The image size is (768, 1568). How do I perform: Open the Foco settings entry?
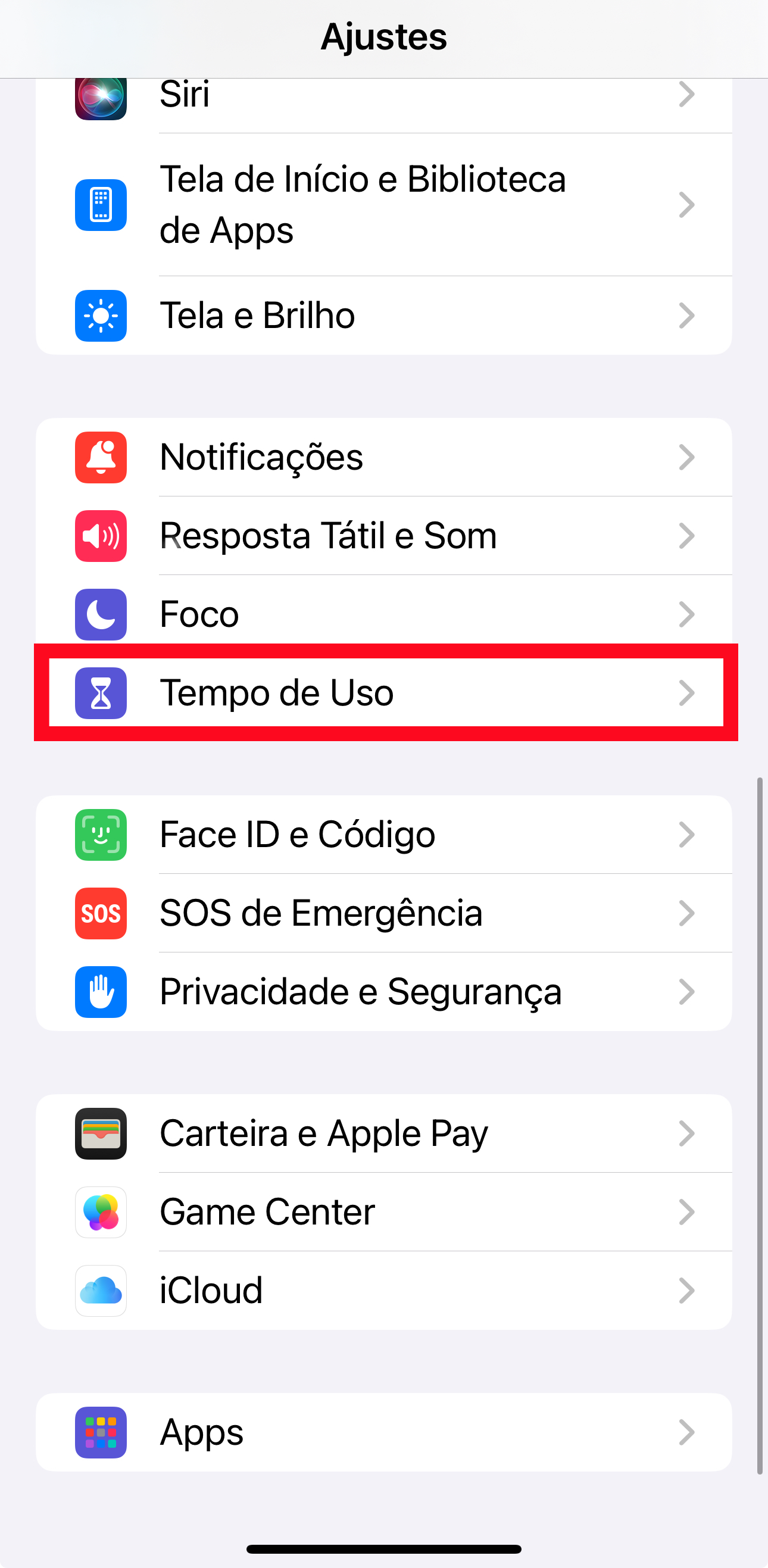tap(383, 615)
